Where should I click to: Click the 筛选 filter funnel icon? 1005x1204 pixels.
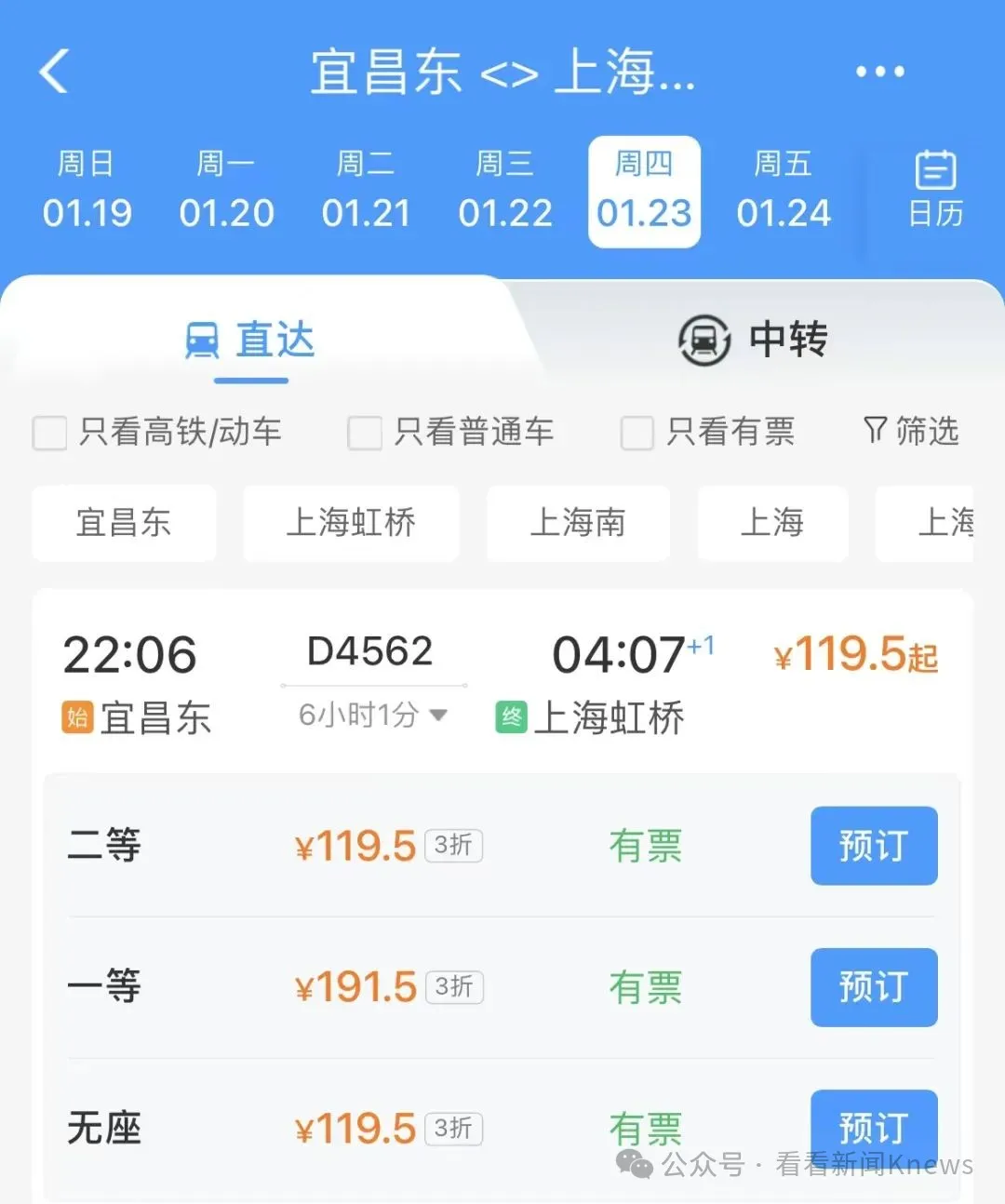[x=873, y=431]
